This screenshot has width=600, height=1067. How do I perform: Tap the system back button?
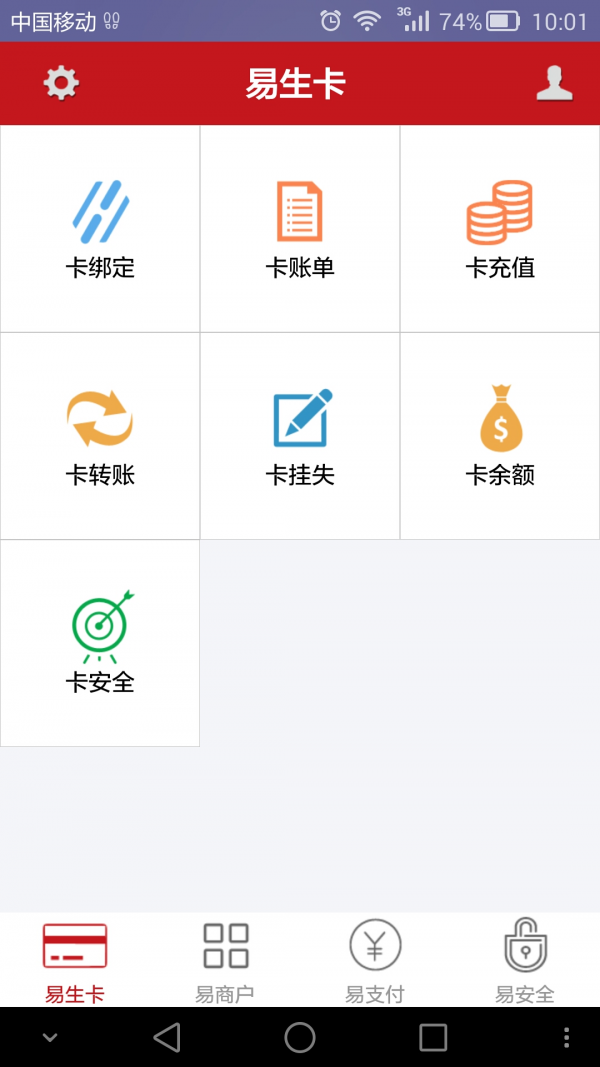167,1038
